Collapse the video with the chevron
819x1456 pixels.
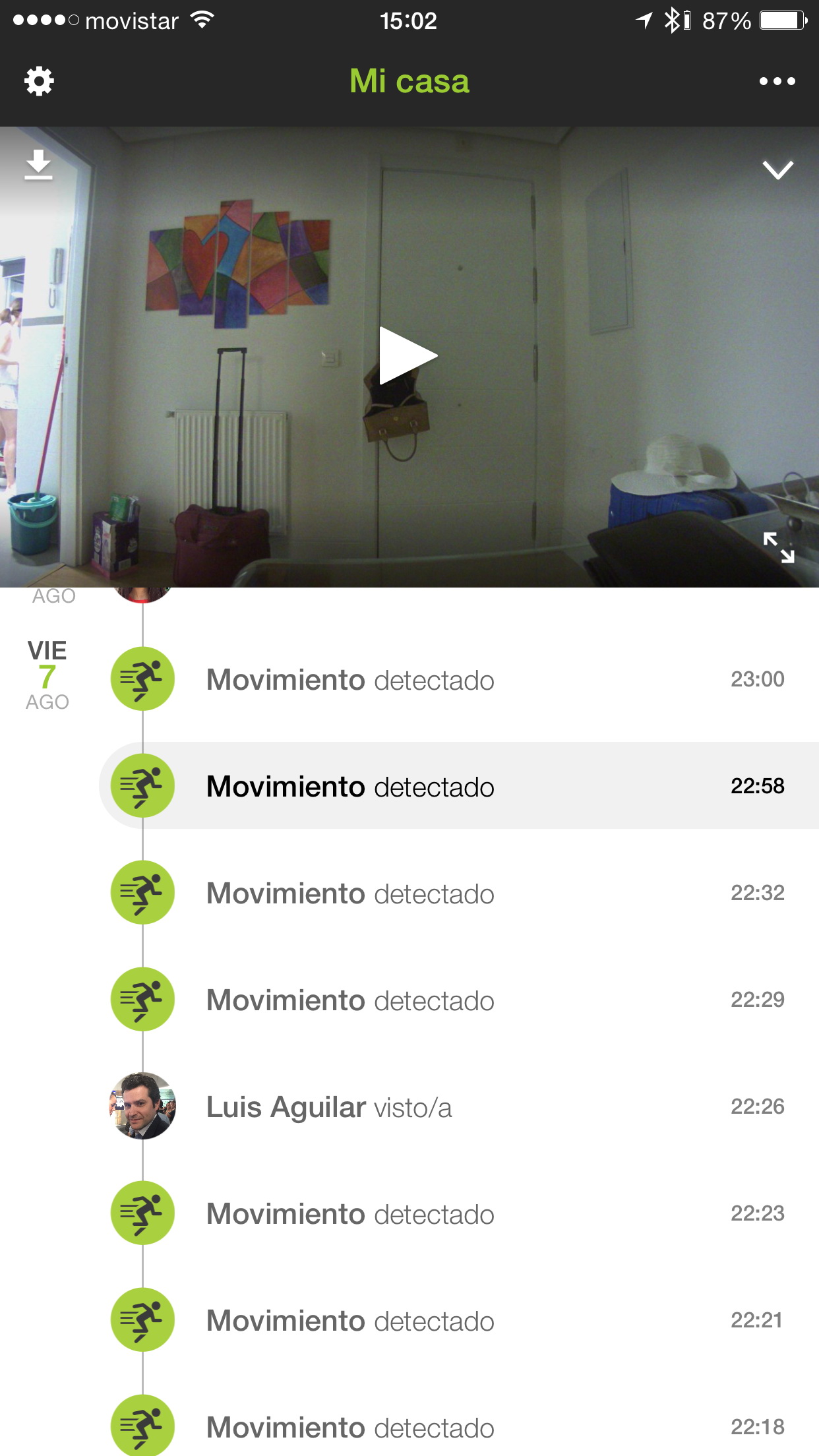click(x=777, y=169)
